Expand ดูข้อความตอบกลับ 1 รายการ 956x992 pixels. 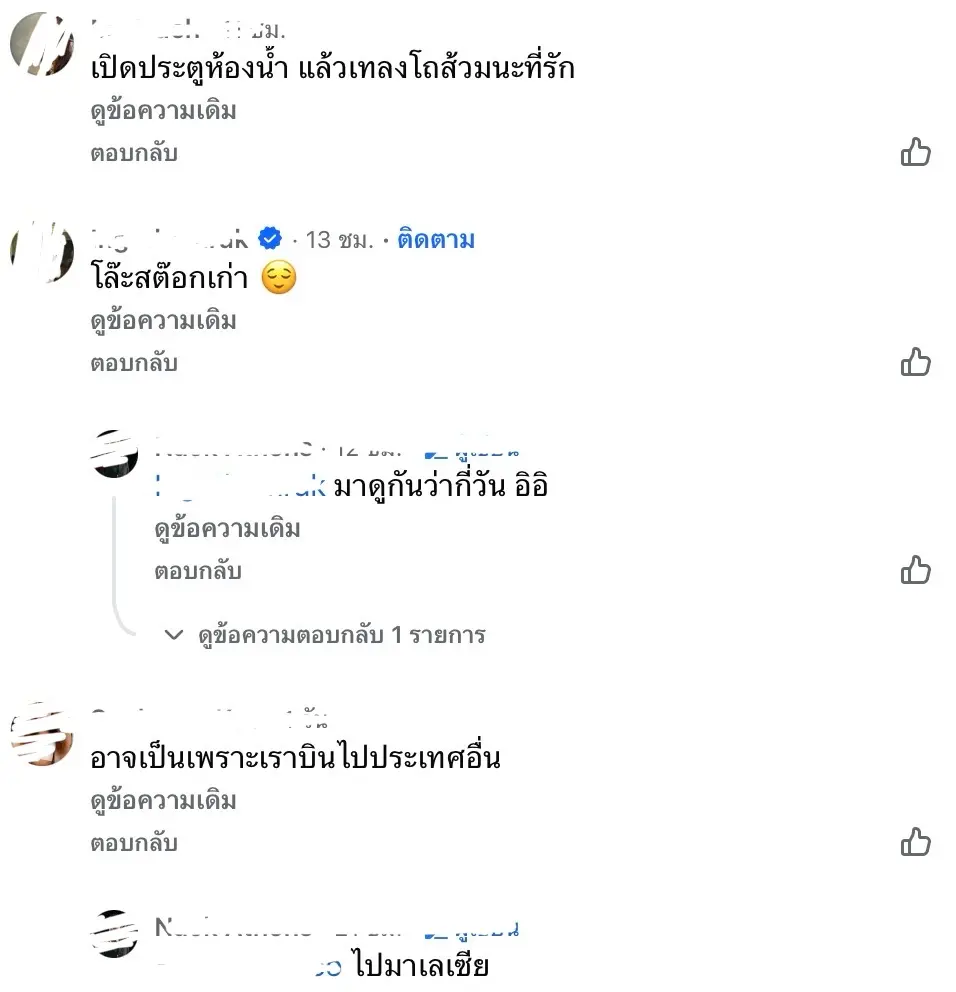tap(340, 635)
